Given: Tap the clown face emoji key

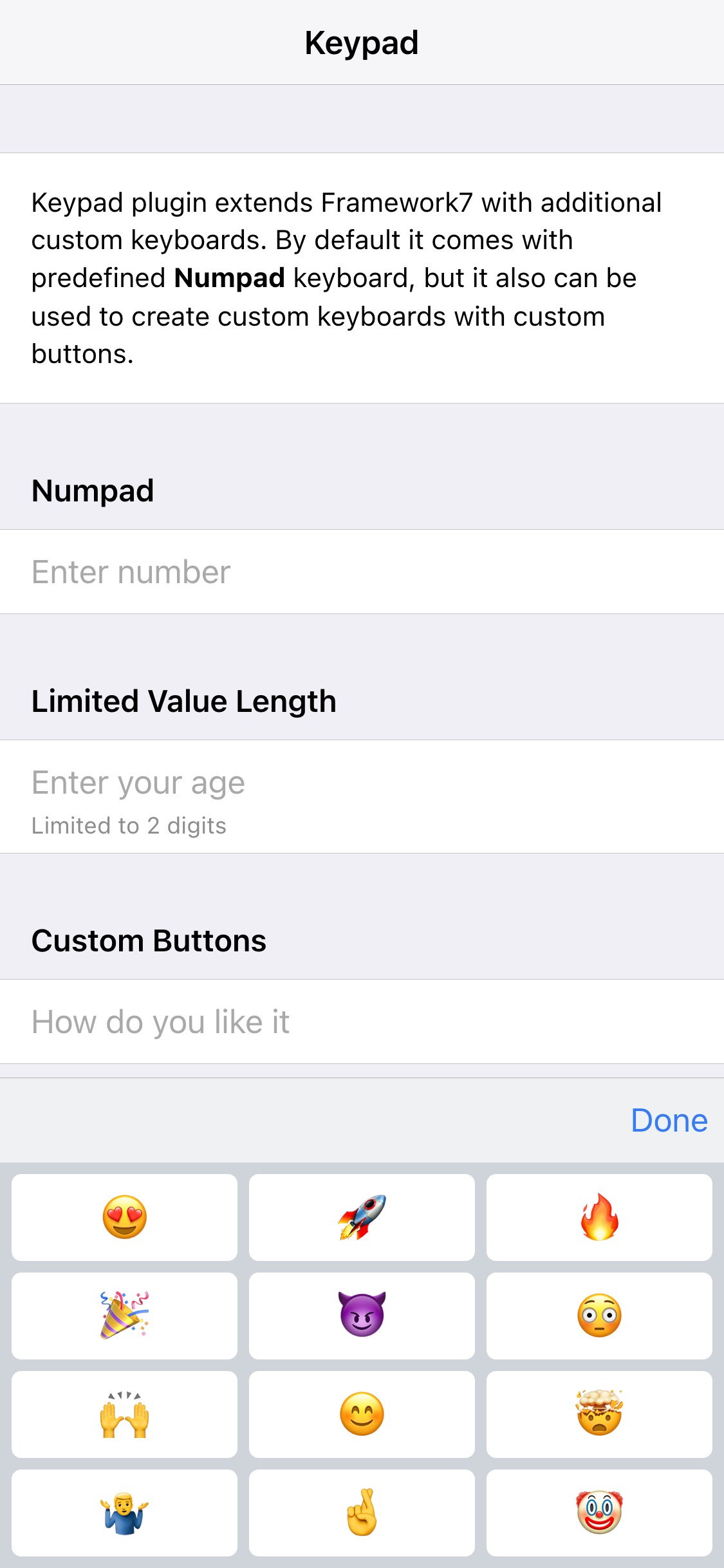Looking at the screenshot, I should coord(599,1512).
